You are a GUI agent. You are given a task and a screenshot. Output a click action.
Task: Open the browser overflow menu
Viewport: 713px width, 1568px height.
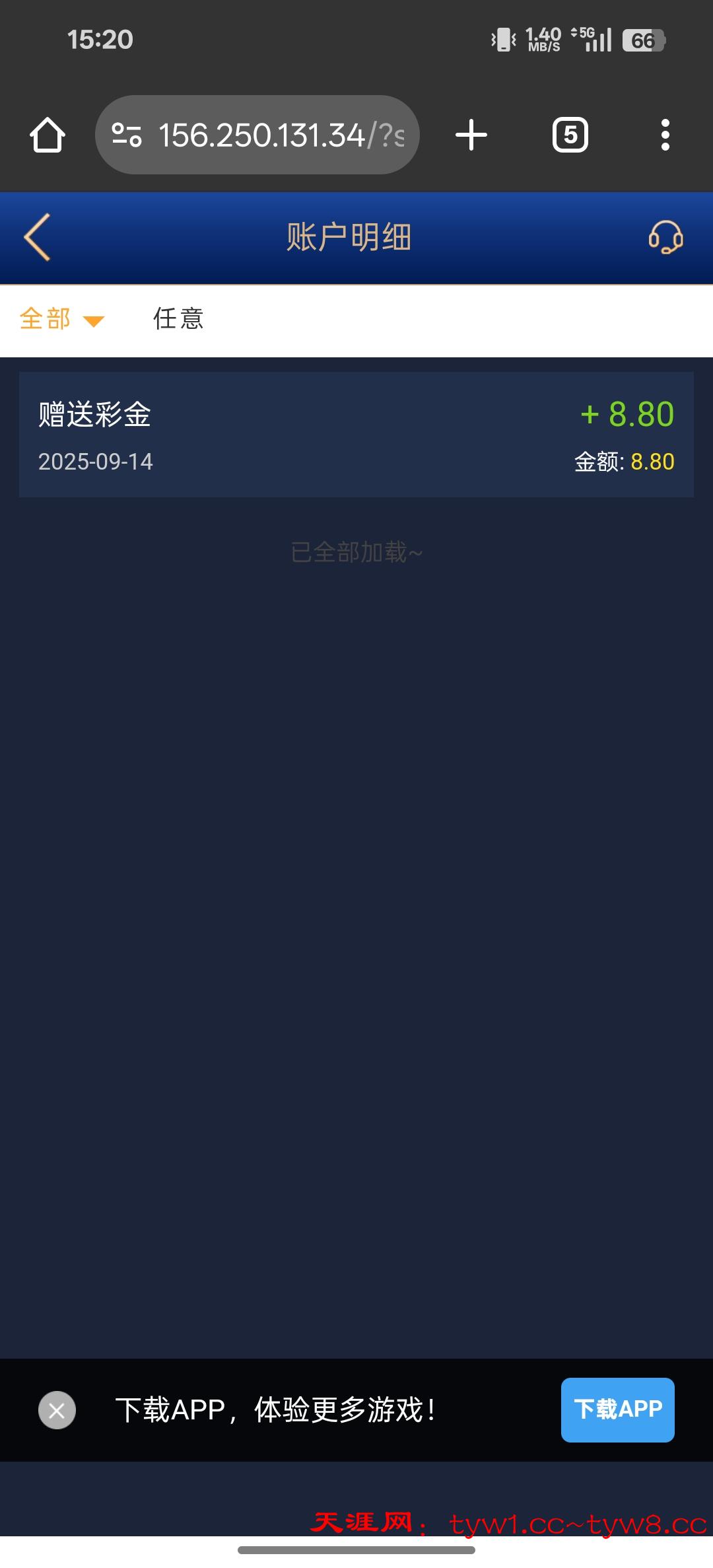pyautogui.click(x=665, y=135)
